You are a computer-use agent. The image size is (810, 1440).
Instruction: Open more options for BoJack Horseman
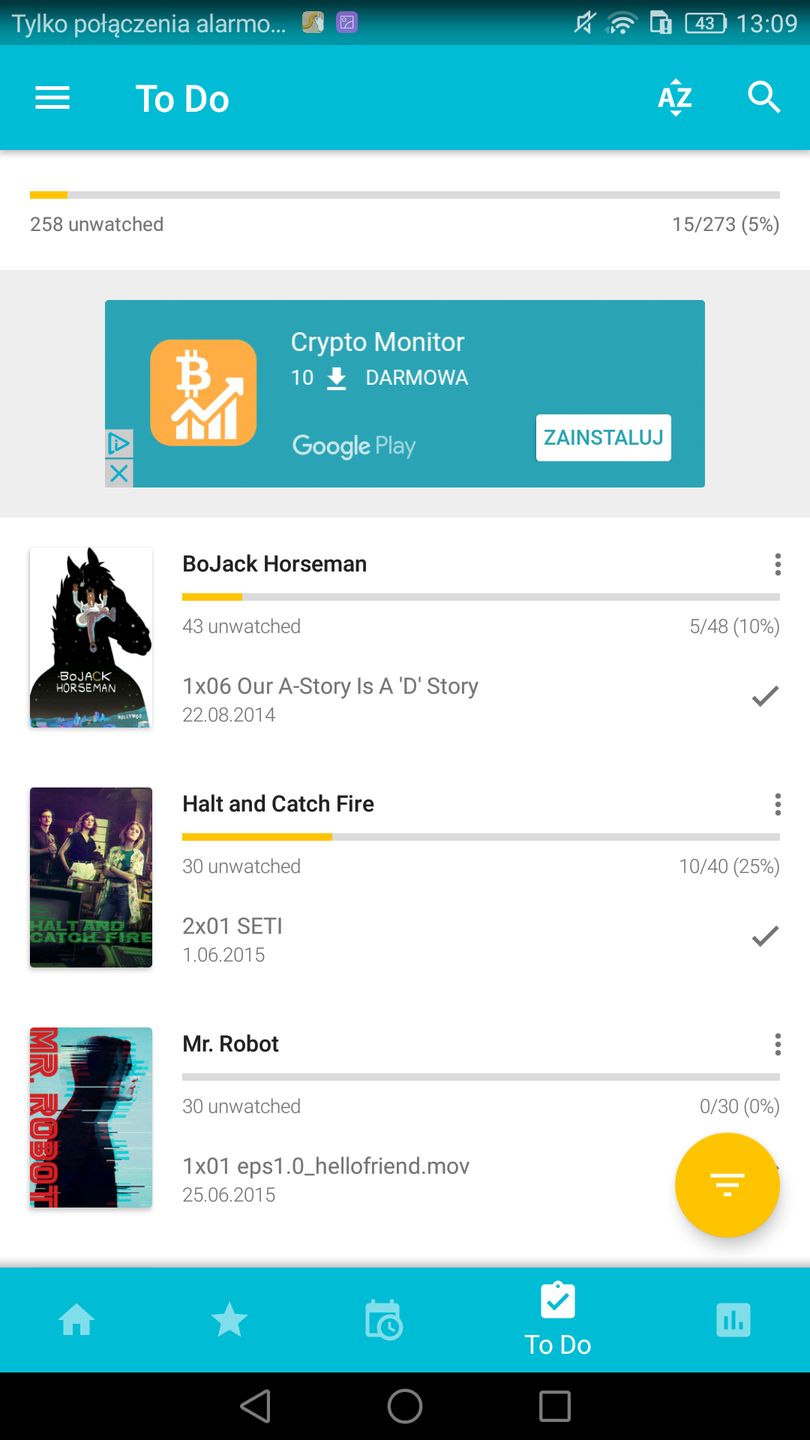(x=777, y=565)
